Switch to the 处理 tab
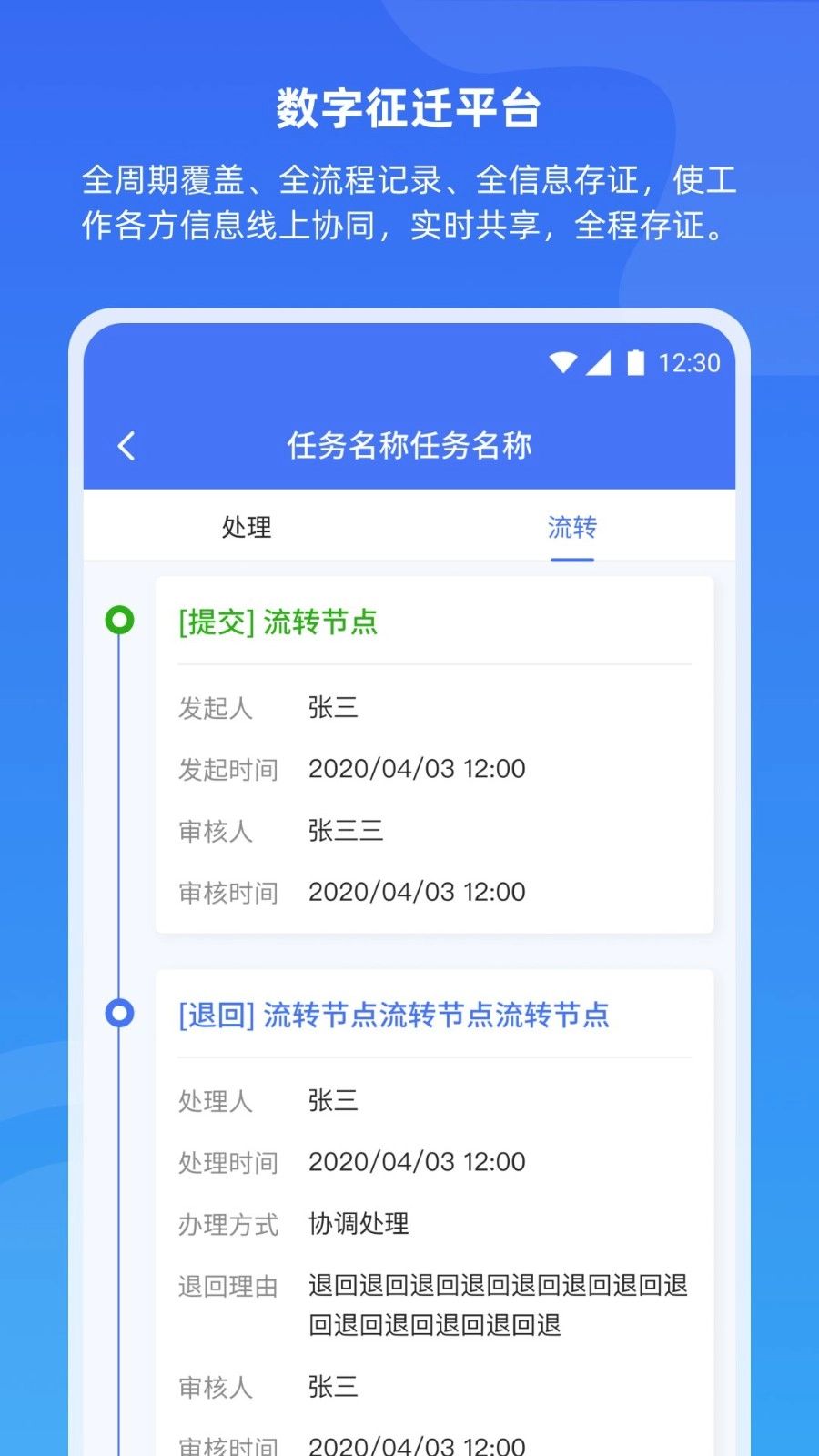This screenshot has height=1456, width=819. [245, 526]
